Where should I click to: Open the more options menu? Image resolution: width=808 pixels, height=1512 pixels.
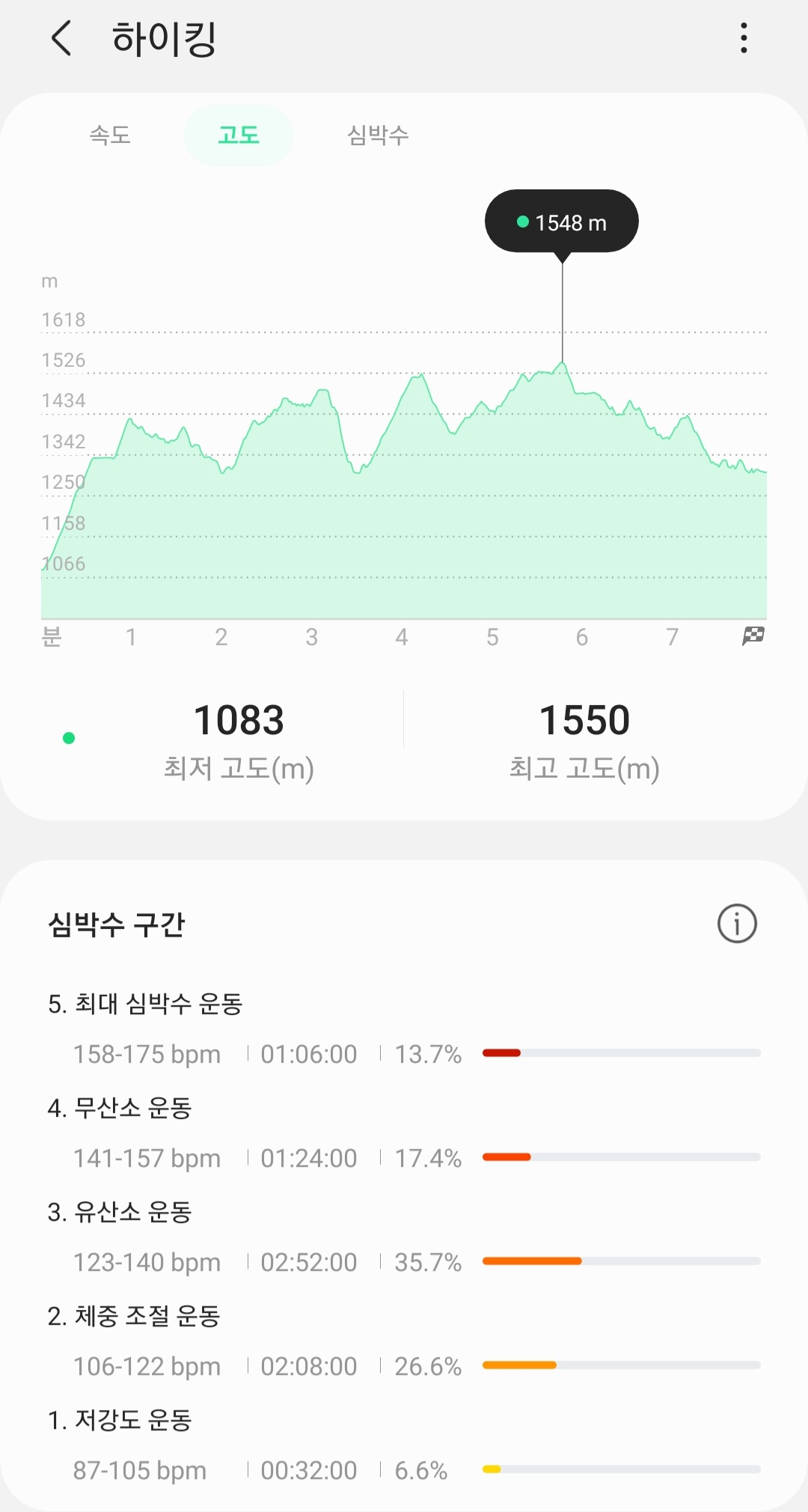pos(743,38)
